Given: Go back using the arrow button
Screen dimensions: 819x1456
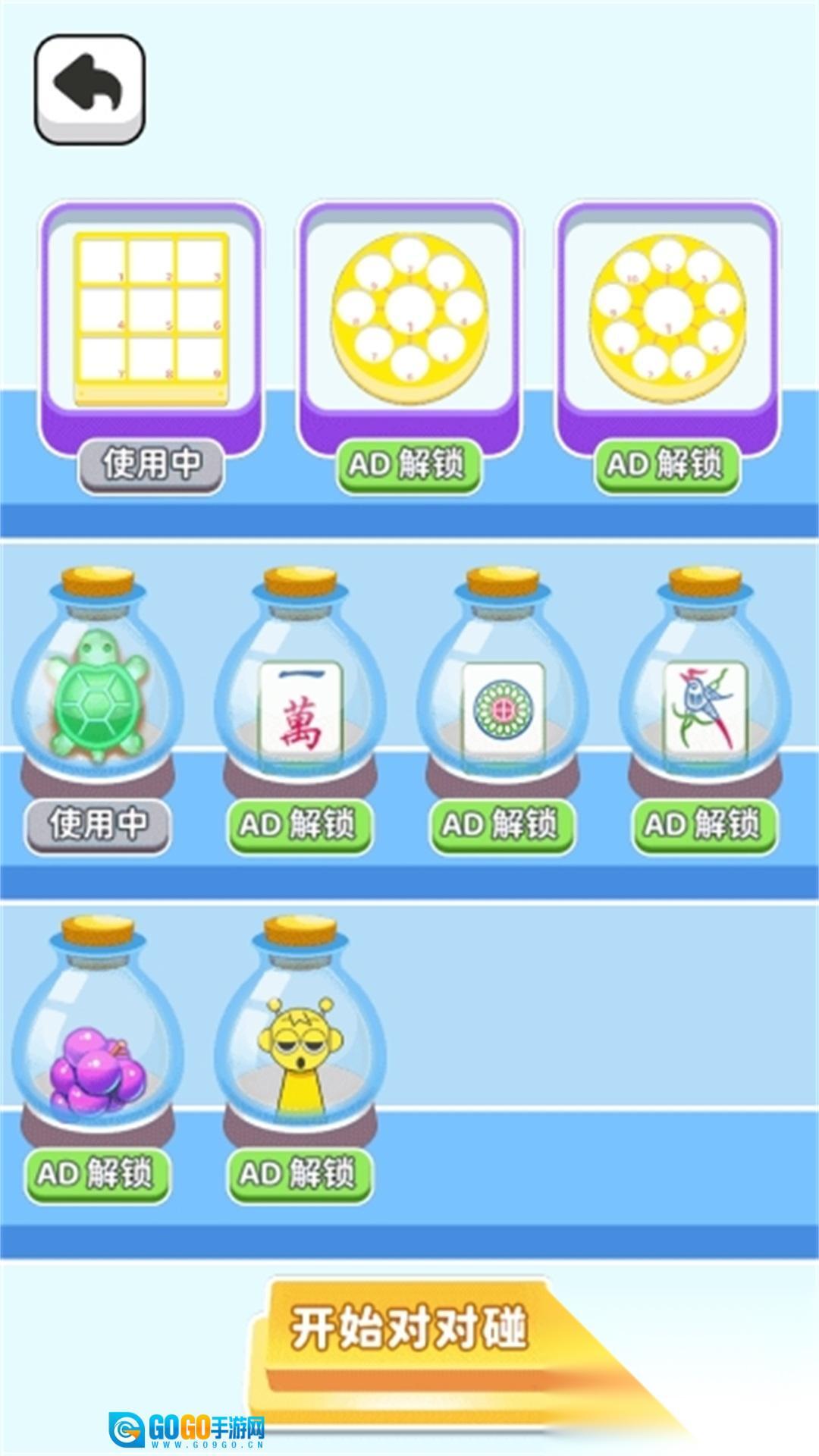Looking at the screenshot, I should coord(89,89).
